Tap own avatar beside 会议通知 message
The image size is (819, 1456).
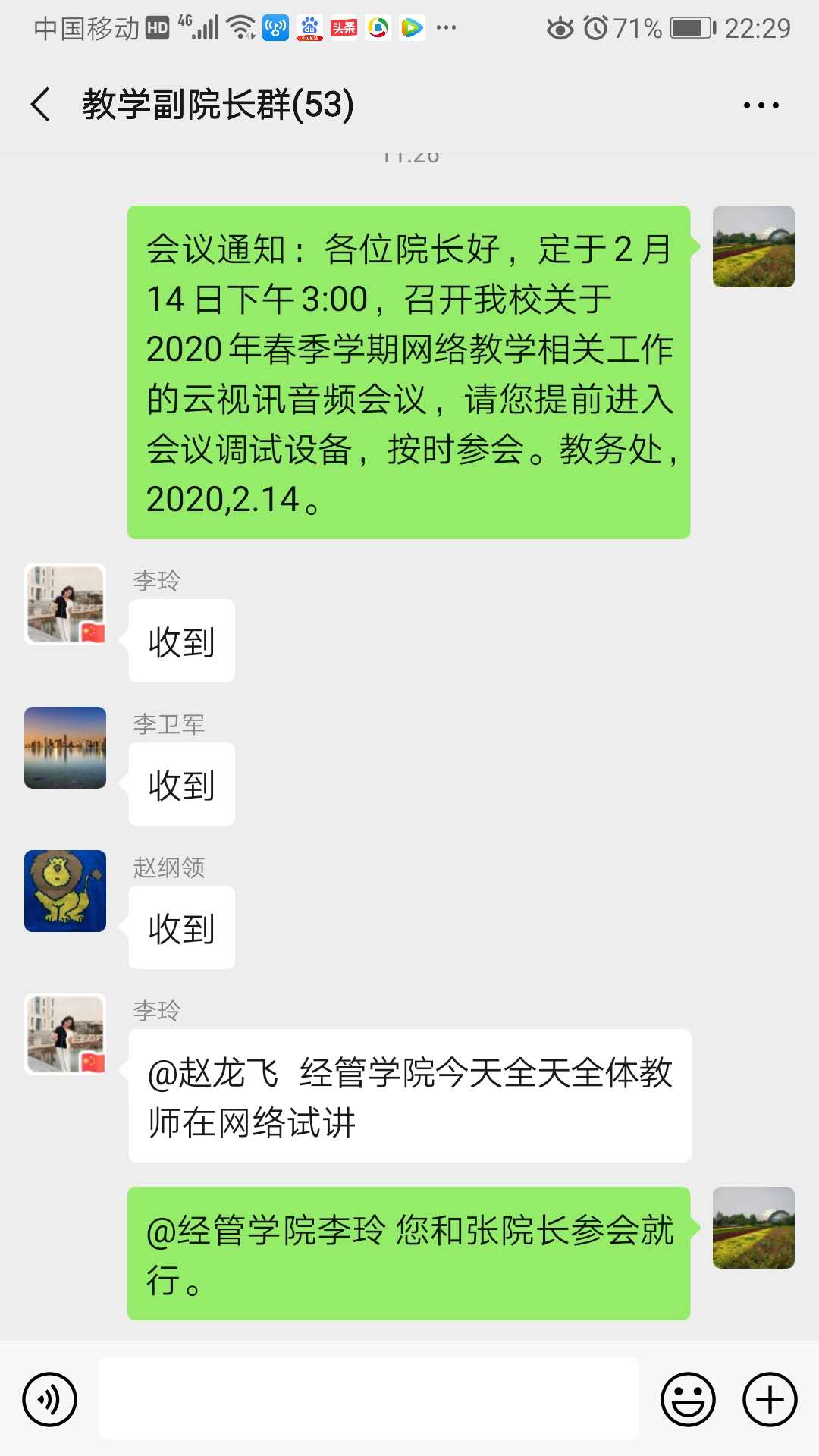point(753,246)
